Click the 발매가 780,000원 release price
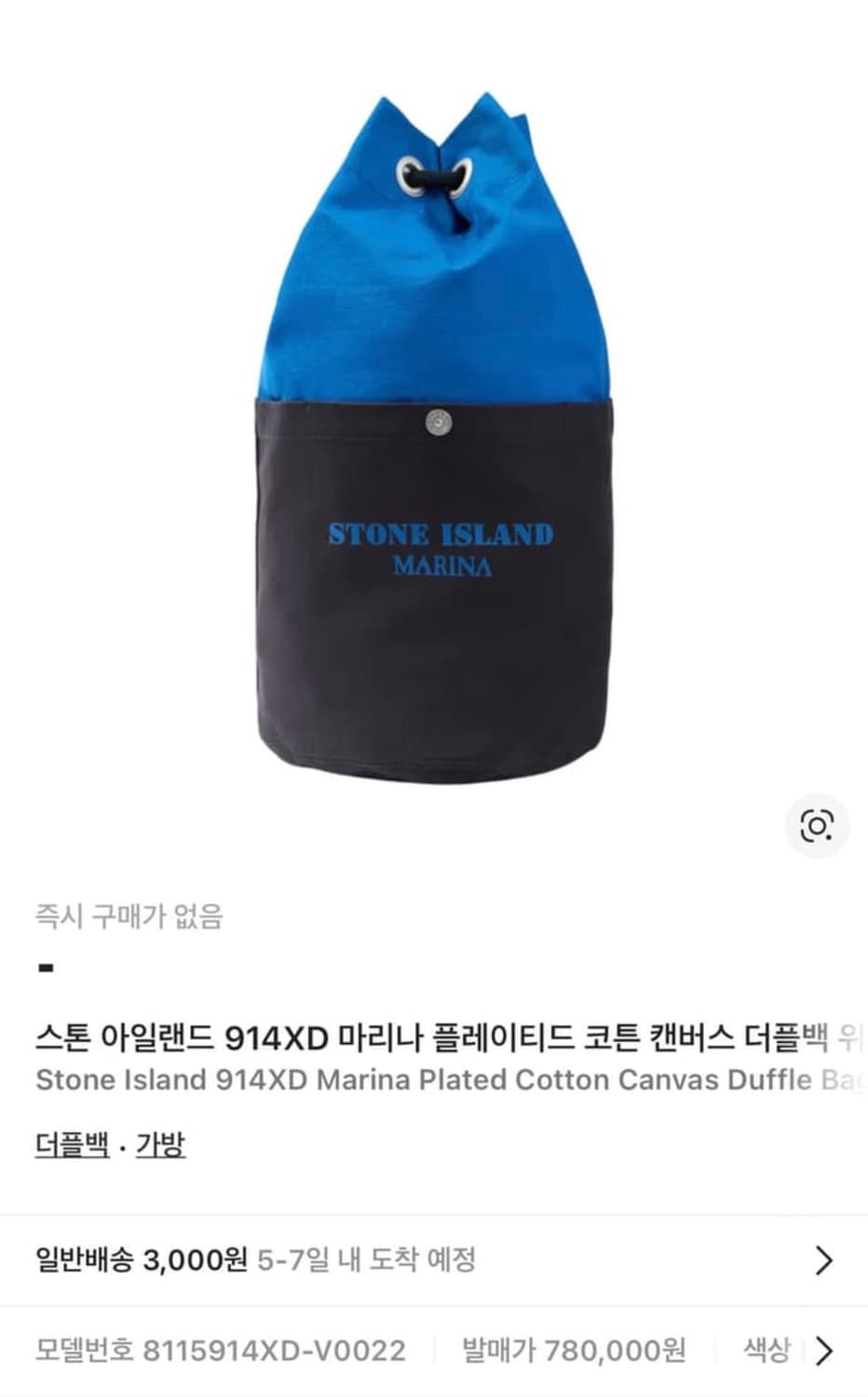 573,1348
